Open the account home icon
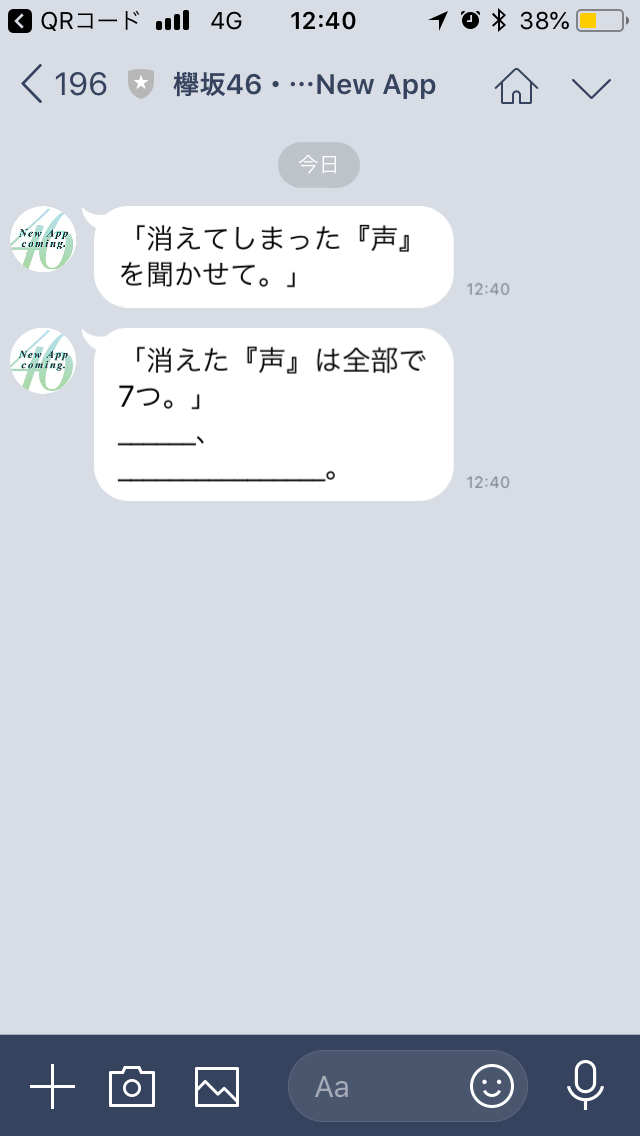This screenshot has height=1136, width=640. click(x=516, y=85)
